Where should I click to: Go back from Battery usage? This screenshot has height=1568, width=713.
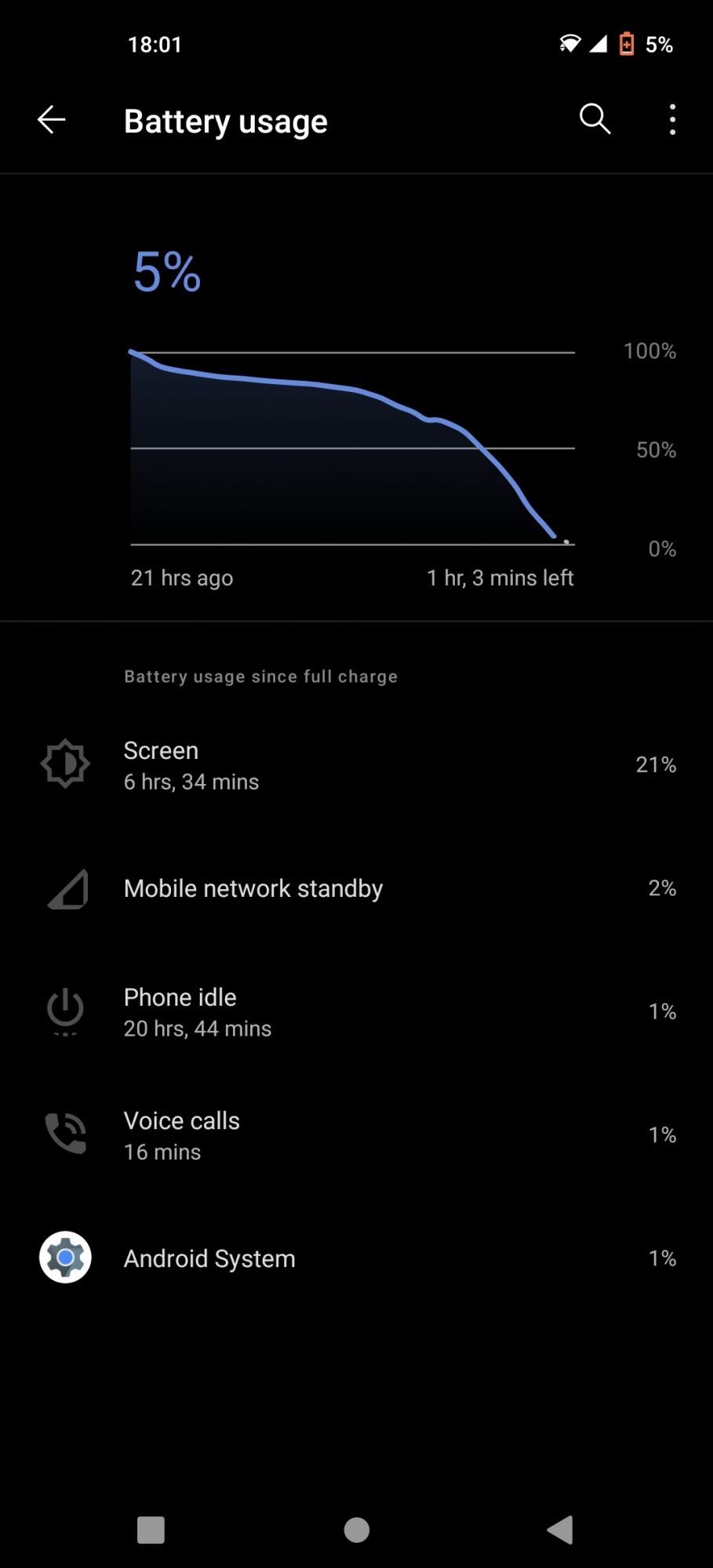[51, 120]
